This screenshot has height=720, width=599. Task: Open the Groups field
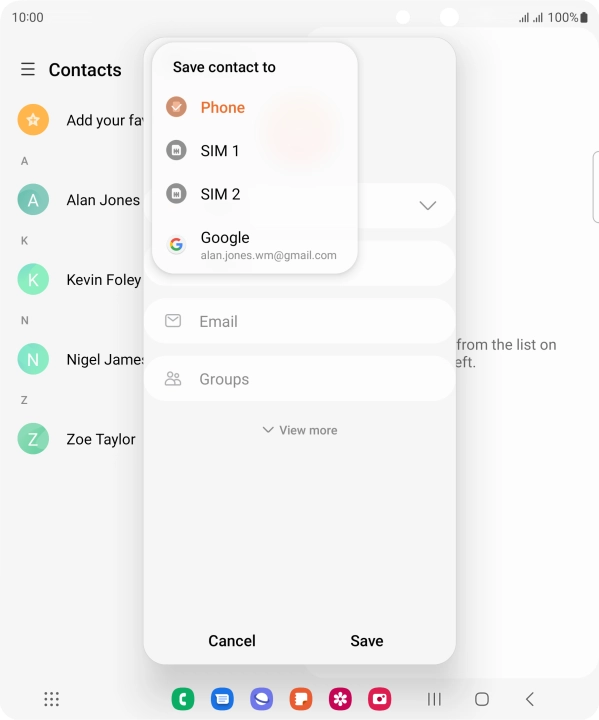(x=300, y=379)
